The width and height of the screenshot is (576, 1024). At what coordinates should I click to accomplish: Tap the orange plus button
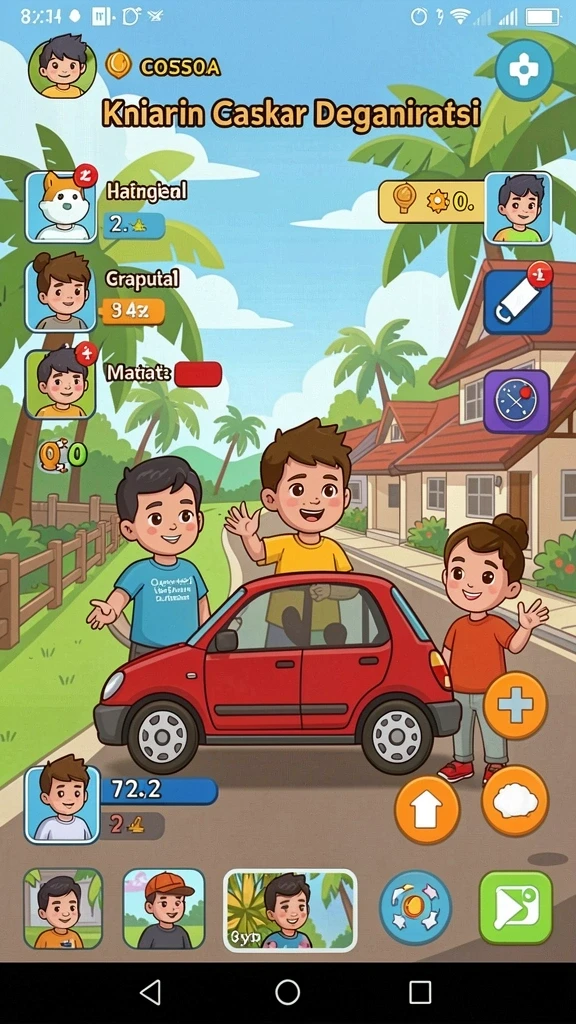coord(515,705)
